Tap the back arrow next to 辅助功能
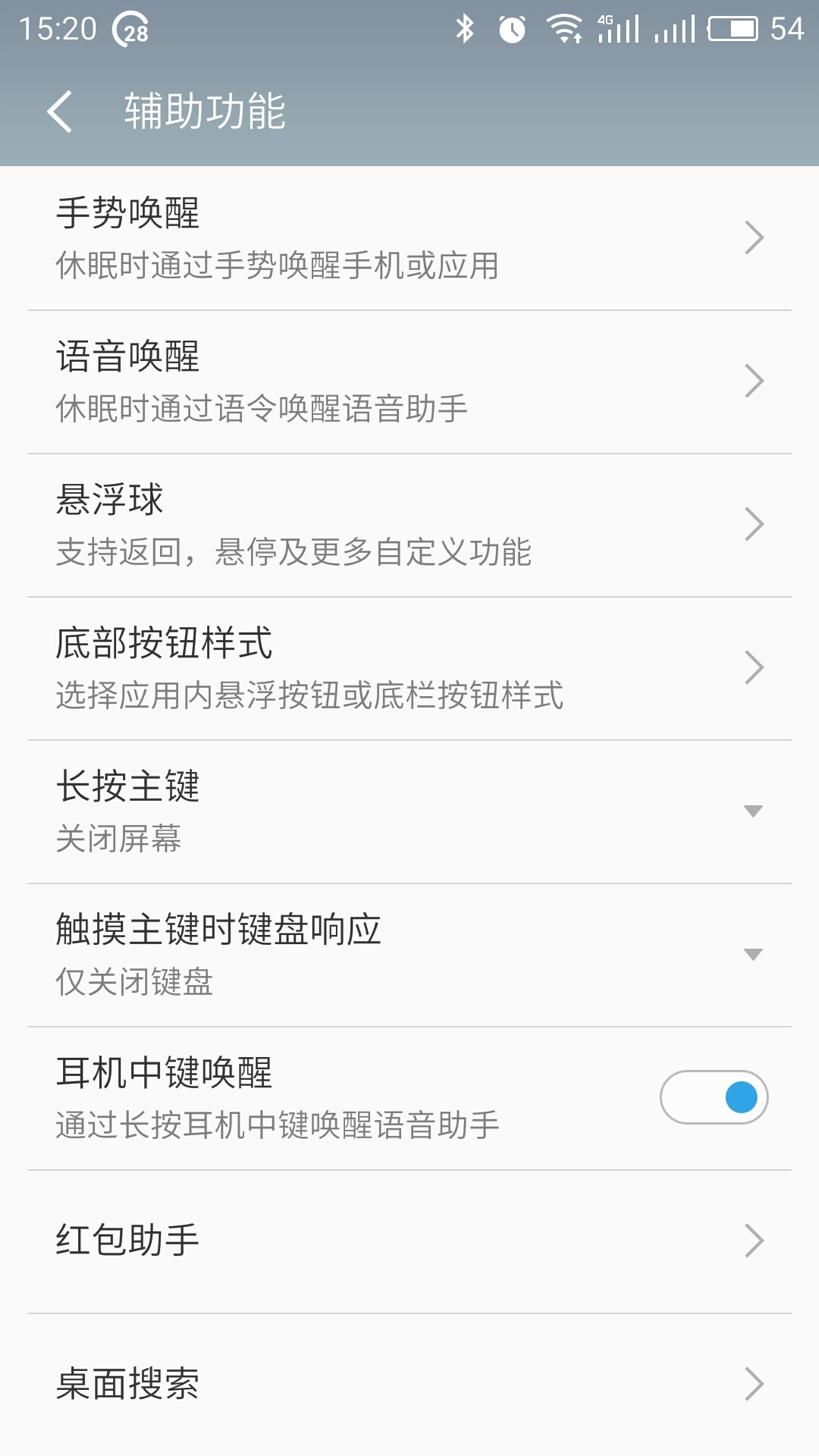This screenshot has height=1456, width=819. click(58, 112)
